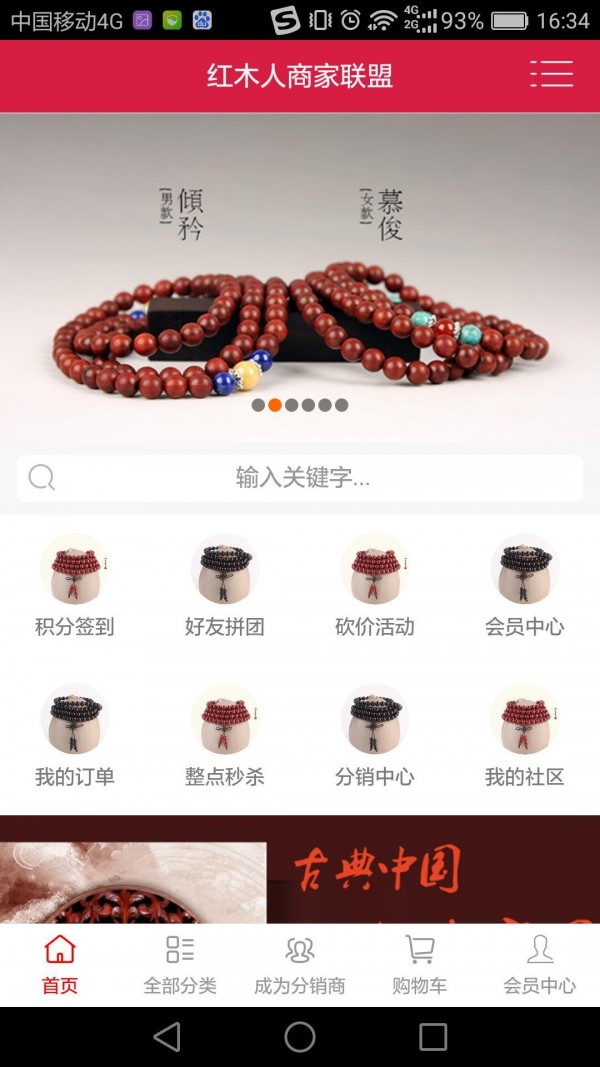Switch to 成为分销商 tab
Image resolution: width=600 pixels, height=1067 pixels.
point(300,965)
